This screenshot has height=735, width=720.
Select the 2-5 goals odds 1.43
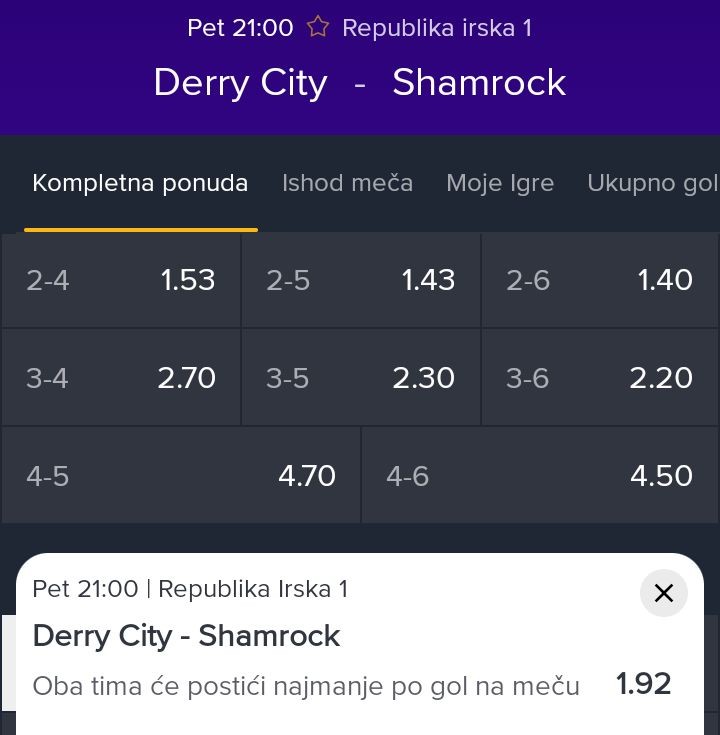click(361, 281)
